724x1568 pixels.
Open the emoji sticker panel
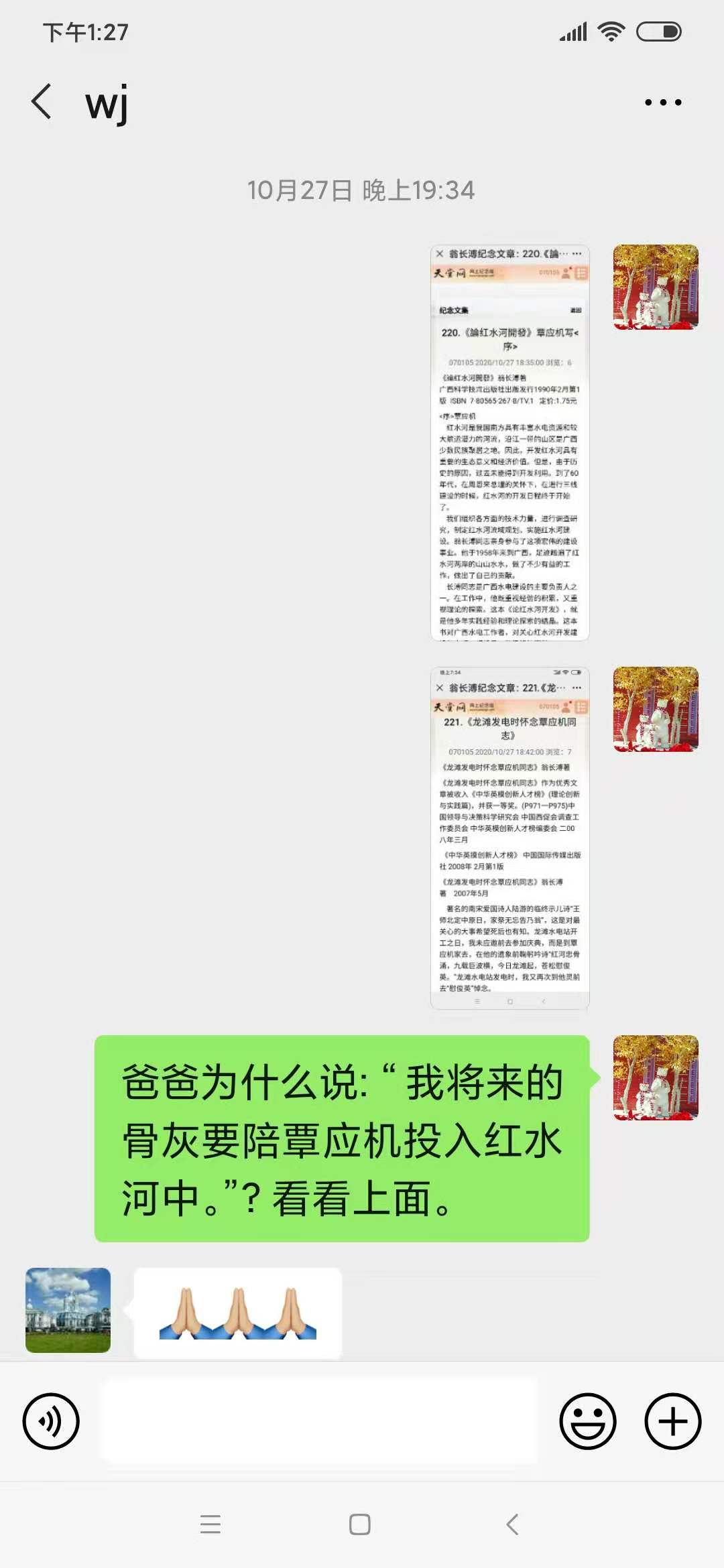(x=588, y=1421)
